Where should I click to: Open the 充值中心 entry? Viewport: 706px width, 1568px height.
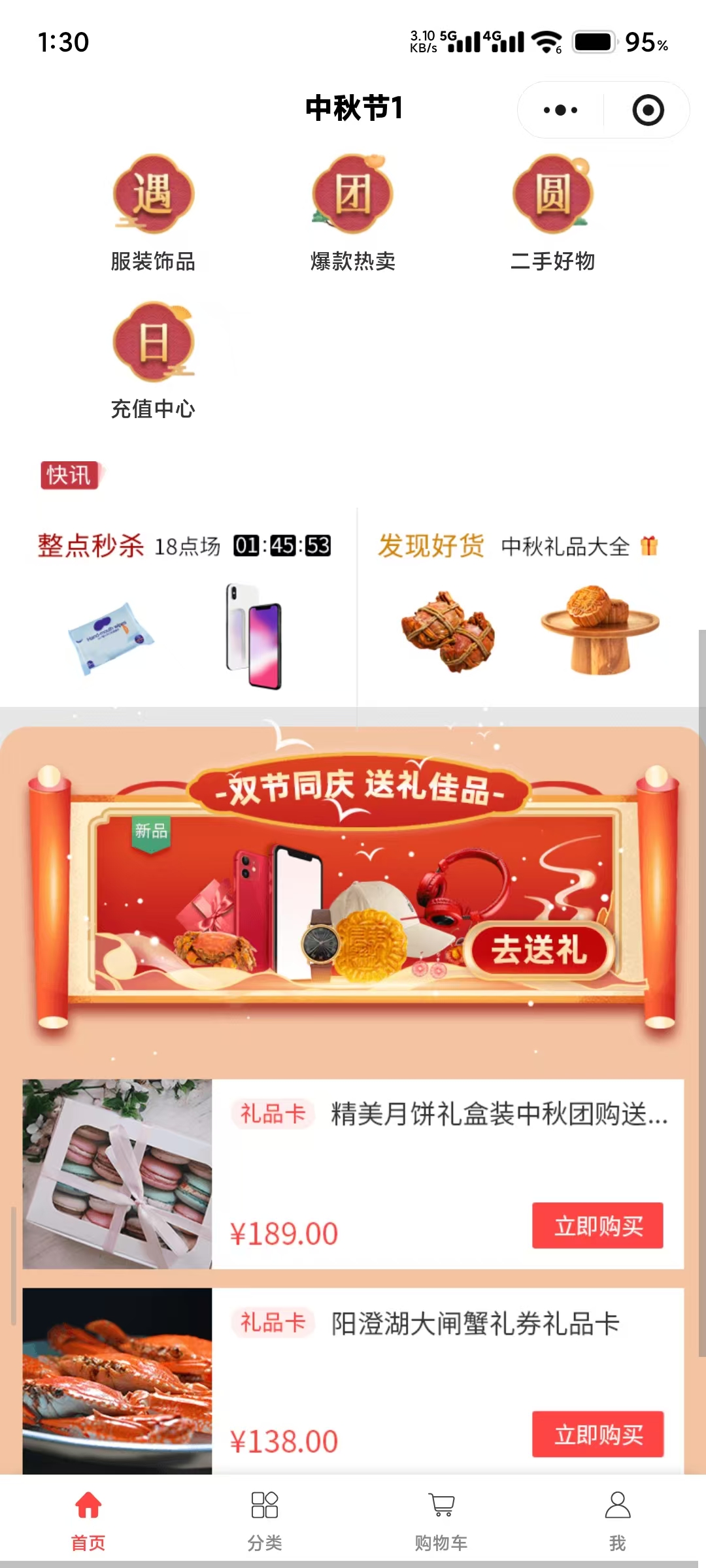153,360
